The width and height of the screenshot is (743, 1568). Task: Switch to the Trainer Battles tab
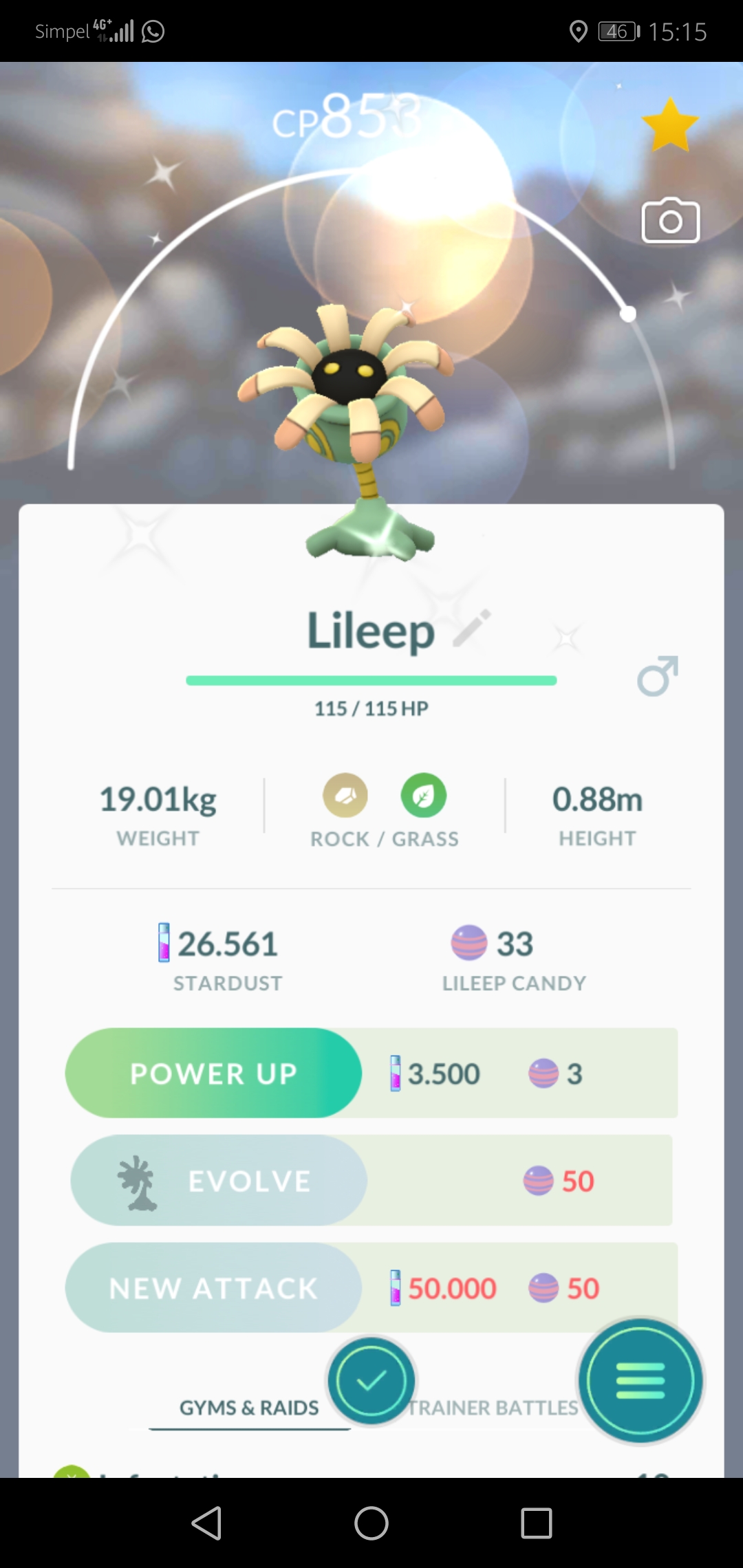click(493, 1408)
